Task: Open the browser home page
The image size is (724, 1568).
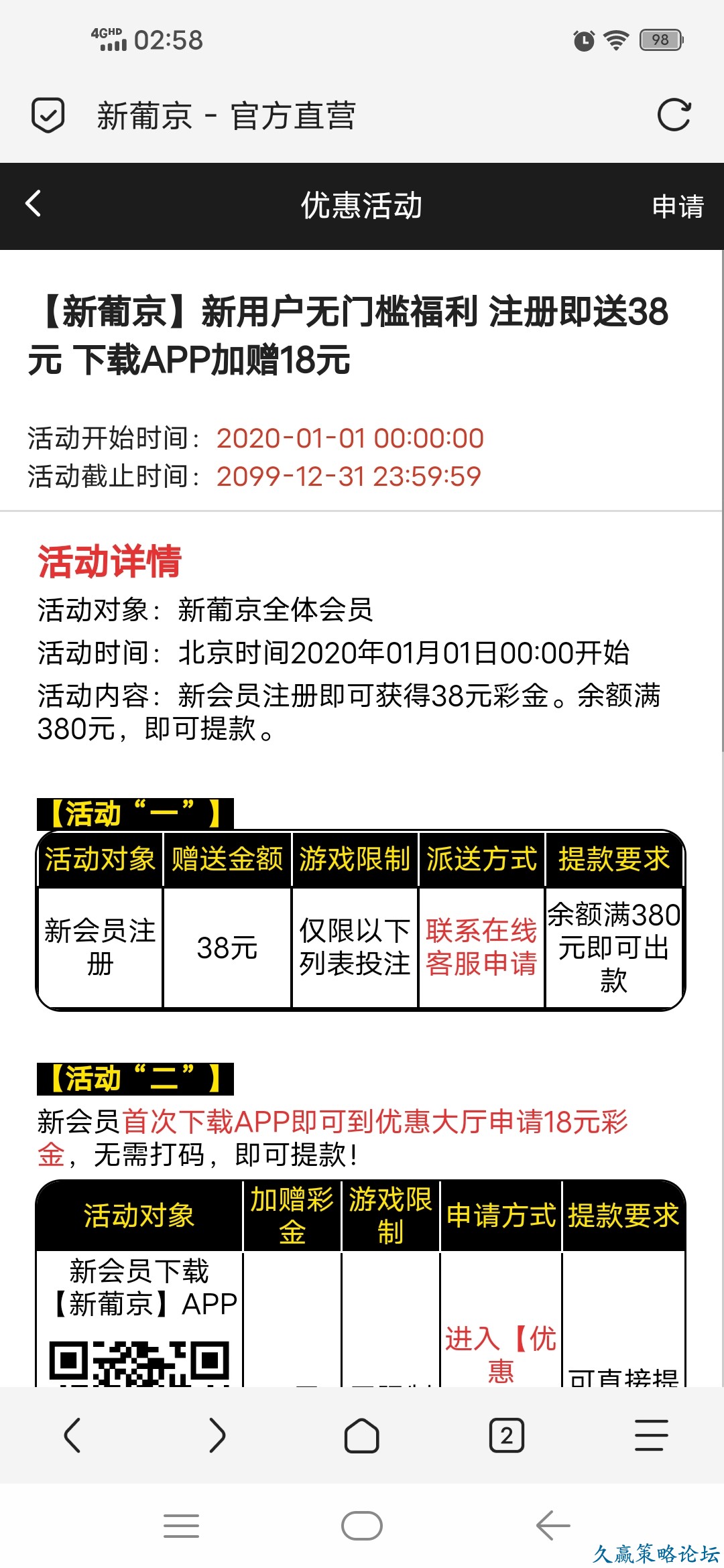Action: point(362,1435)
